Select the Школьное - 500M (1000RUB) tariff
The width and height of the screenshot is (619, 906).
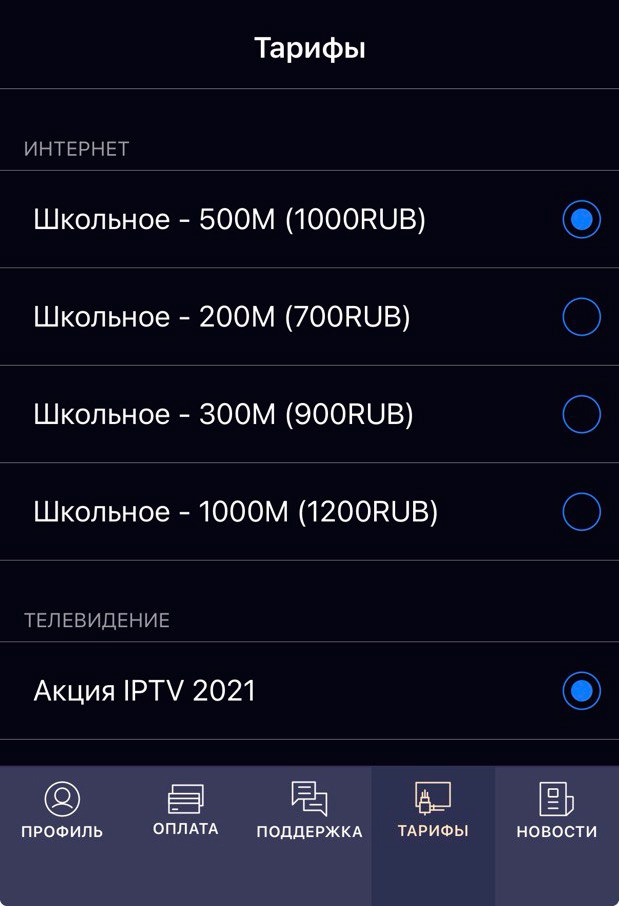(309, 219)
